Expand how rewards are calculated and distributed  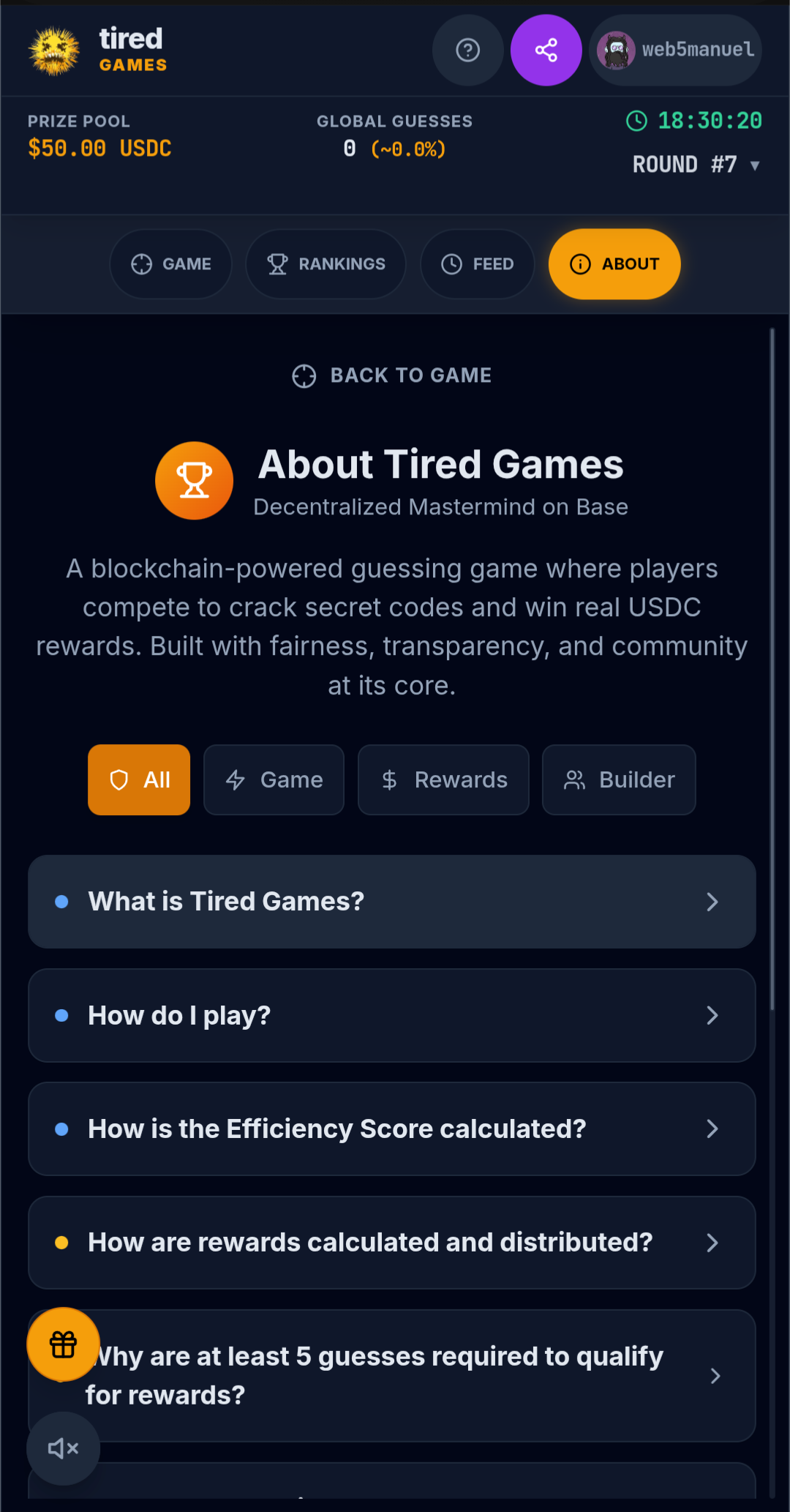[x=392, y=1243]
